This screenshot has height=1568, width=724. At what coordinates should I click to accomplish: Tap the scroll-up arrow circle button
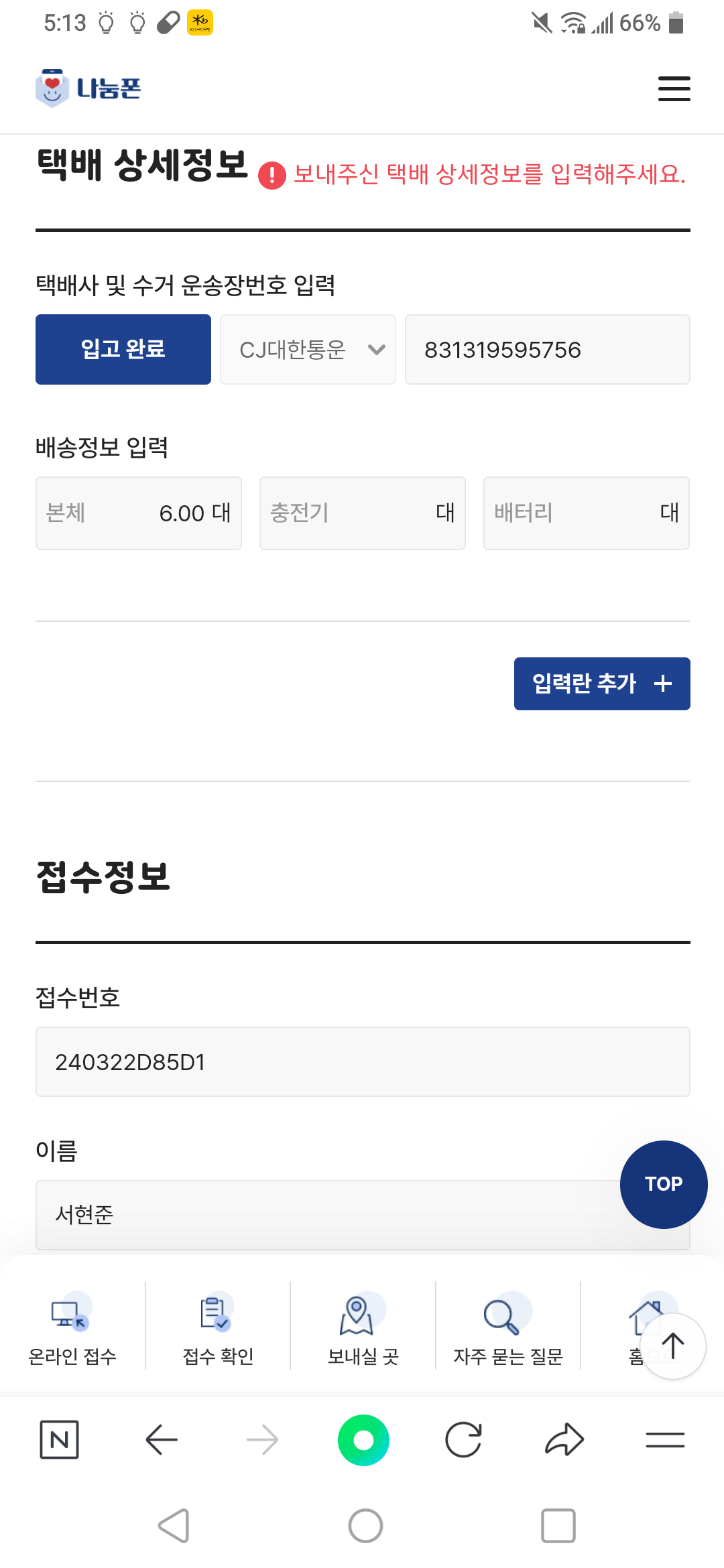pyautogui.click(x=672, y=1346)
